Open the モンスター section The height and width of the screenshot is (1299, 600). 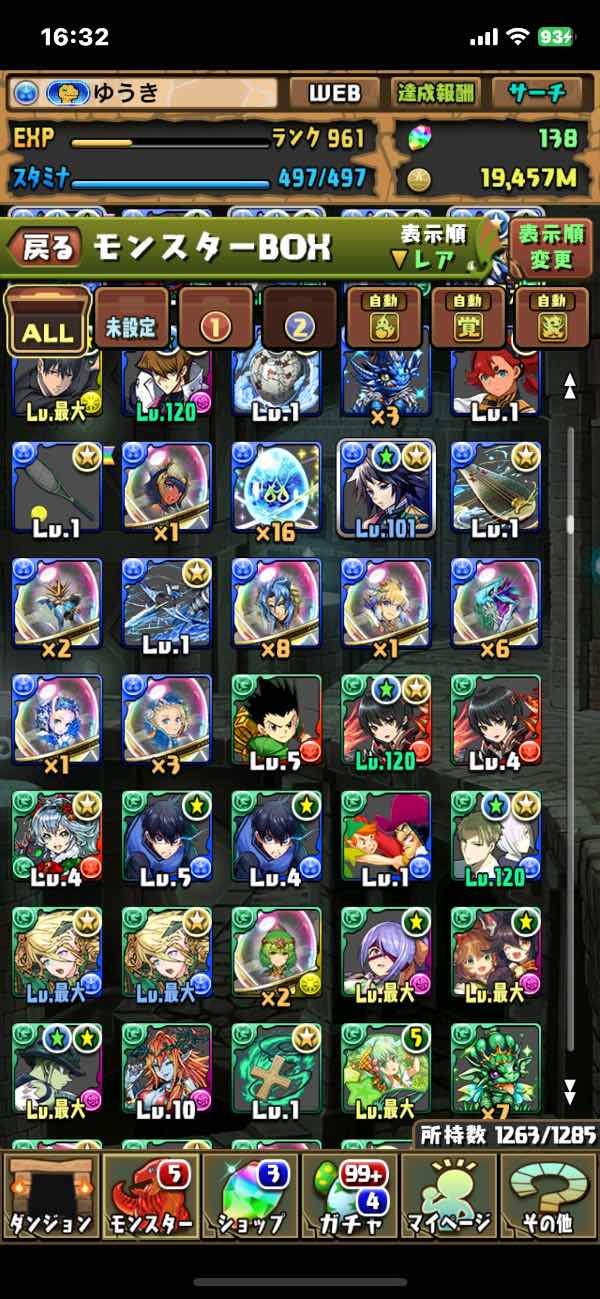click(x=150, y=1197)
